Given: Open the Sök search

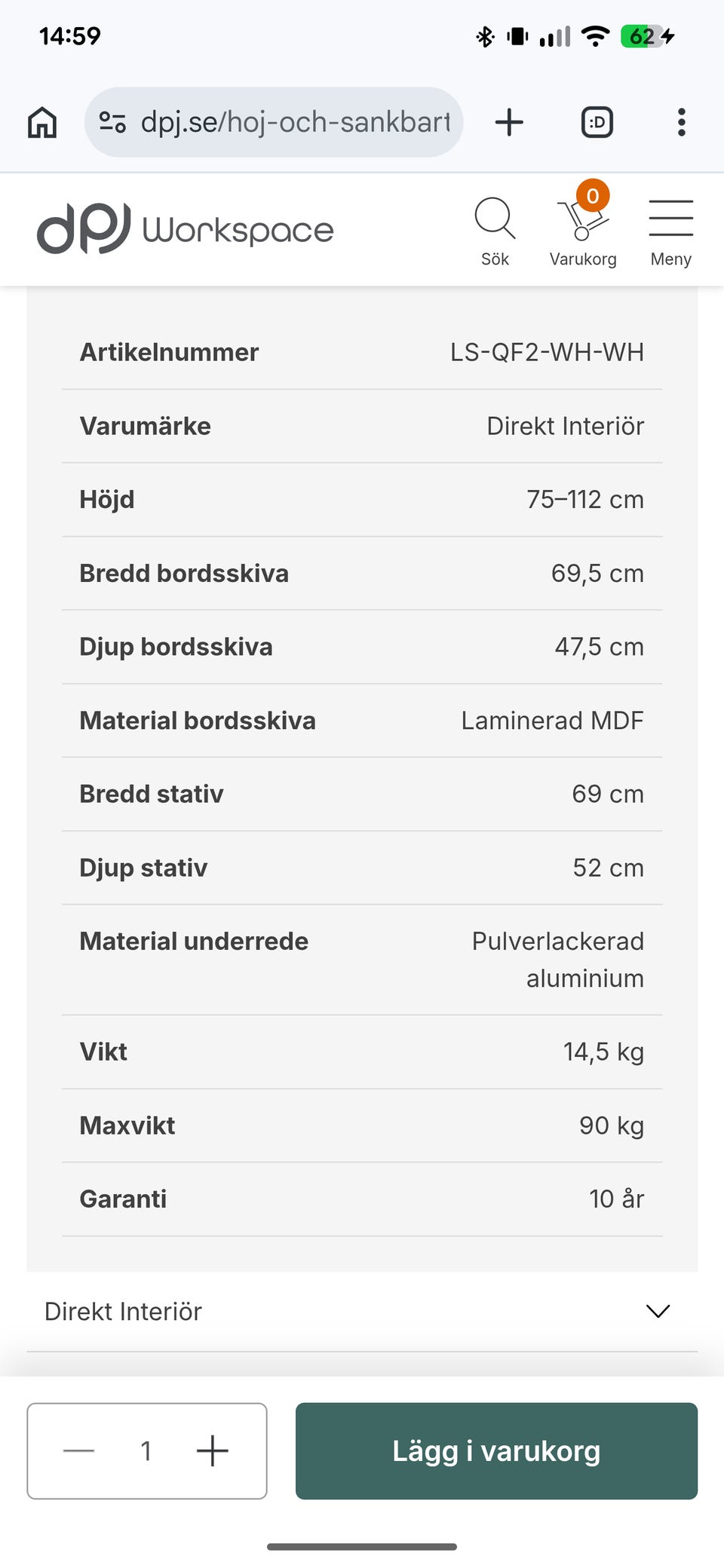Looking at the screenshot, I should pos(495,231).
